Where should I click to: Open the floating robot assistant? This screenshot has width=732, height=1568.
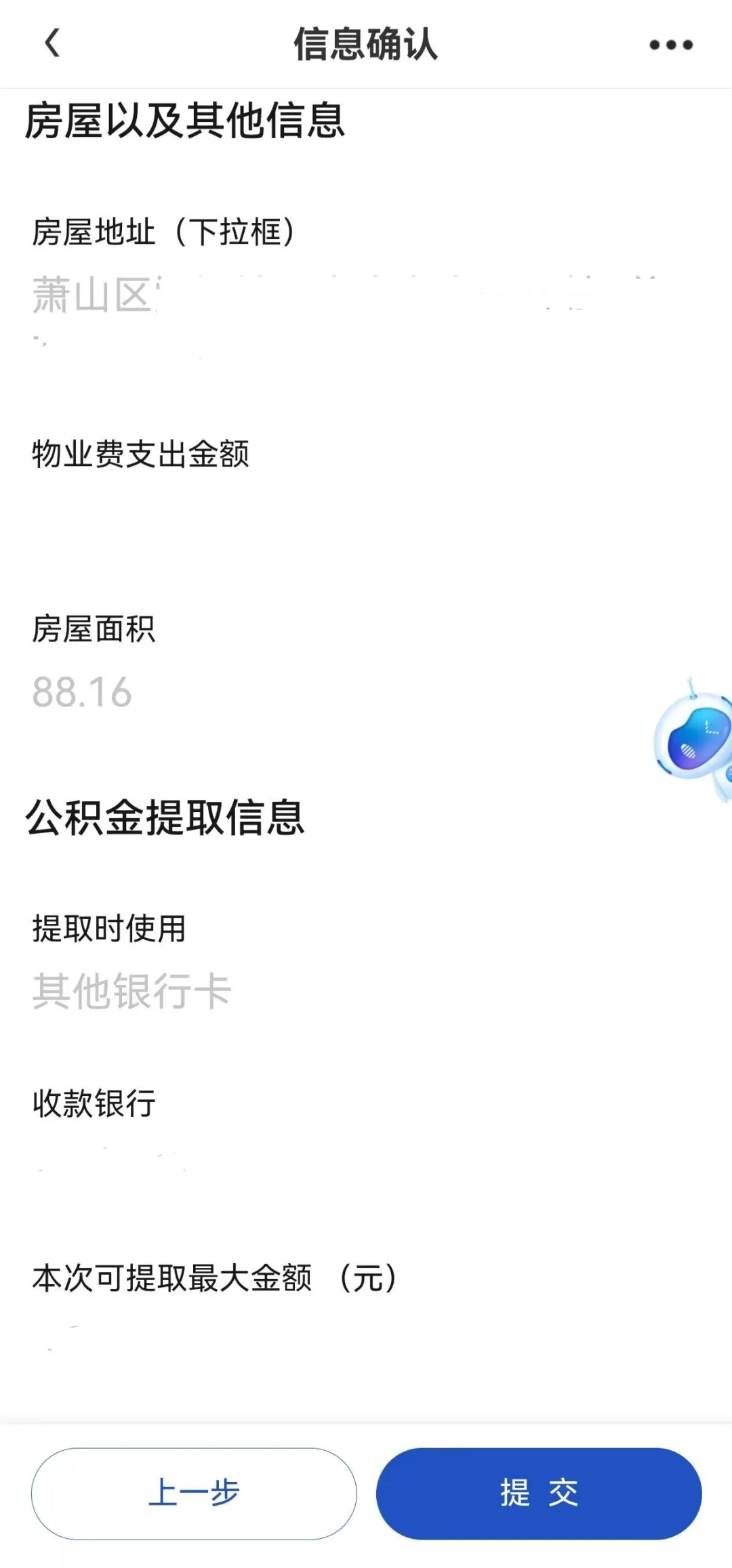click(x=694, y=739)
